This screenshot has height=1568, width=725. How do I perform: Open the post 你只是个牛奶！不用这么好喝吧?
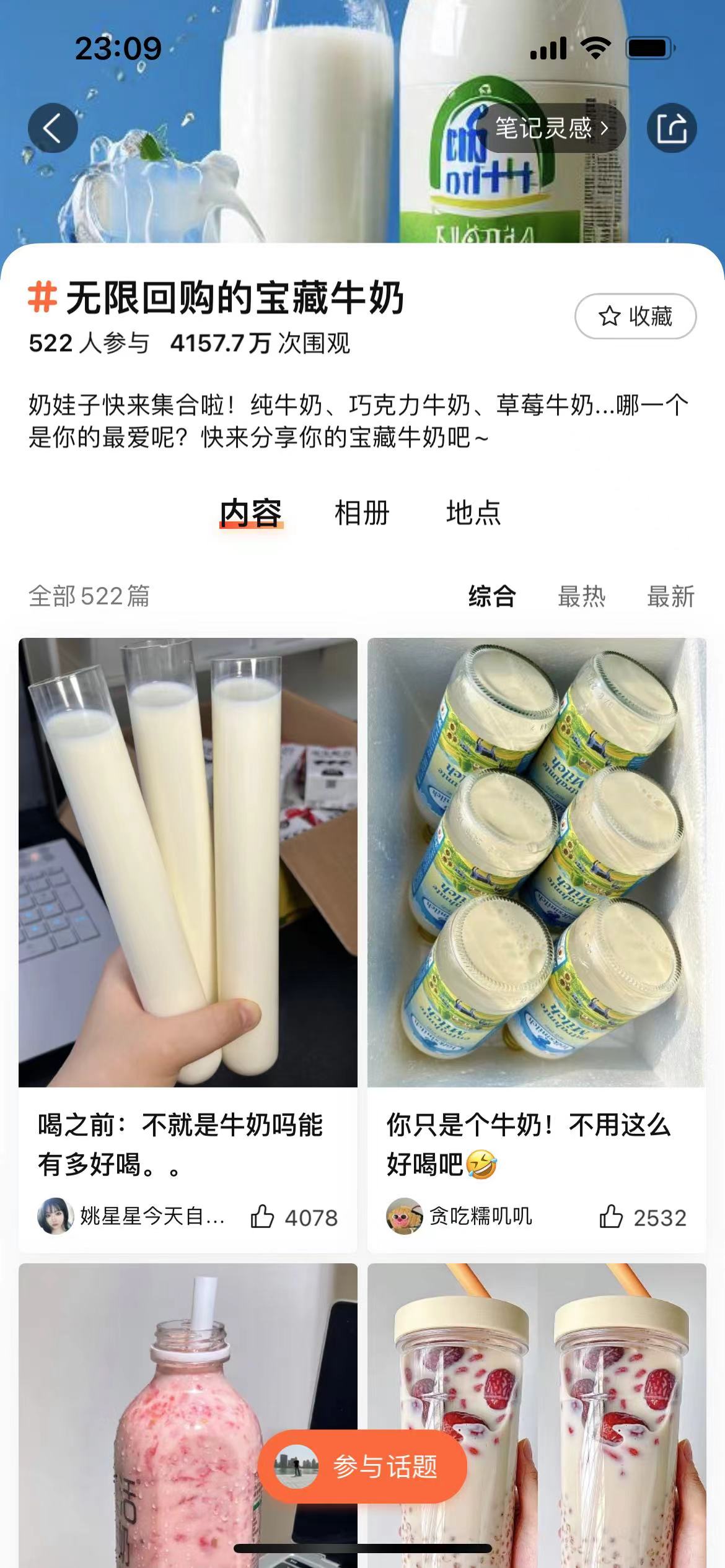coord(537,867)
